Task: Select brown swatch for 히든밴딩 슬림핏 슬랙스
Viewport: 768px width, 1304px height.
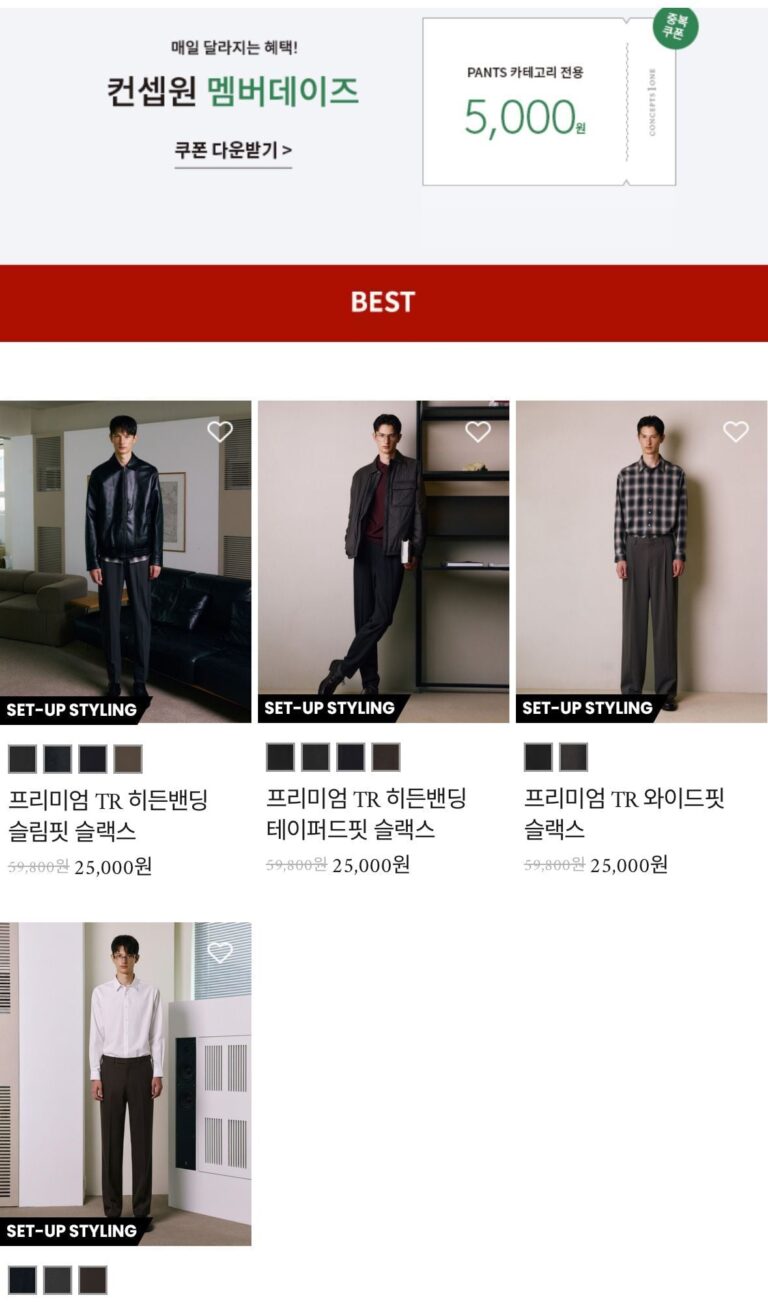Action: (128, 759)
